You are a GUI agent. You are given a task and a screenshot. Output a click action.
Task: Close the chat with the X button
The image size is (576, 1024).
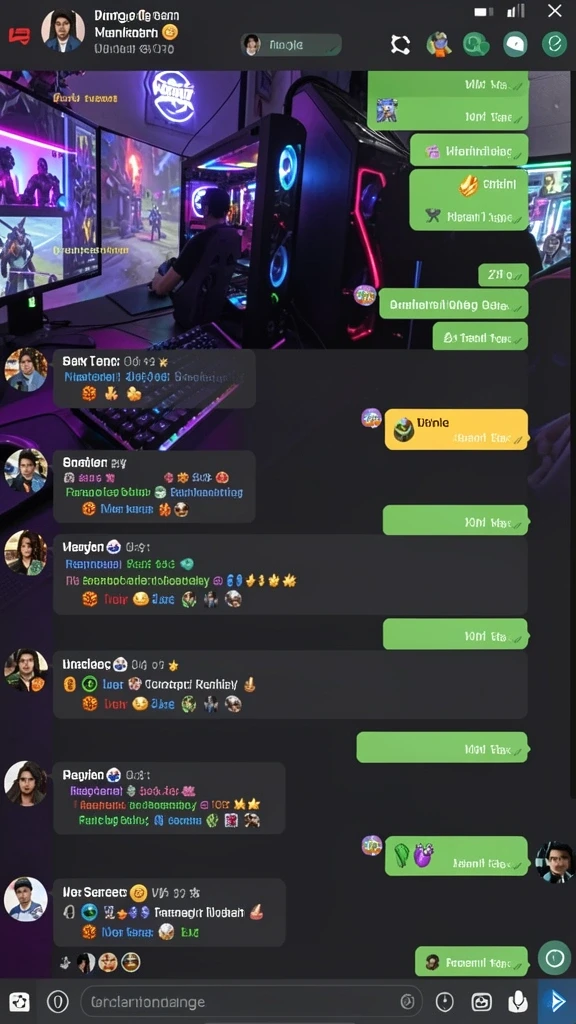pos(554,10)
